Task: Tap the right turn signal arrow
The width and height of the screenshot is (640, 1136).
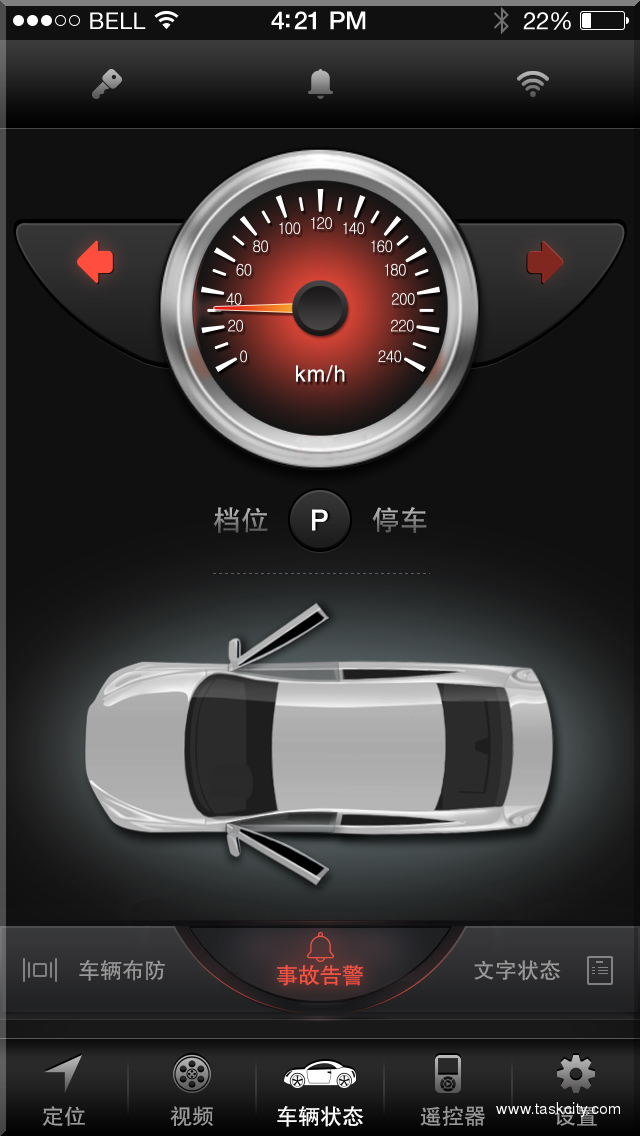Action: (x=545, y=263)
